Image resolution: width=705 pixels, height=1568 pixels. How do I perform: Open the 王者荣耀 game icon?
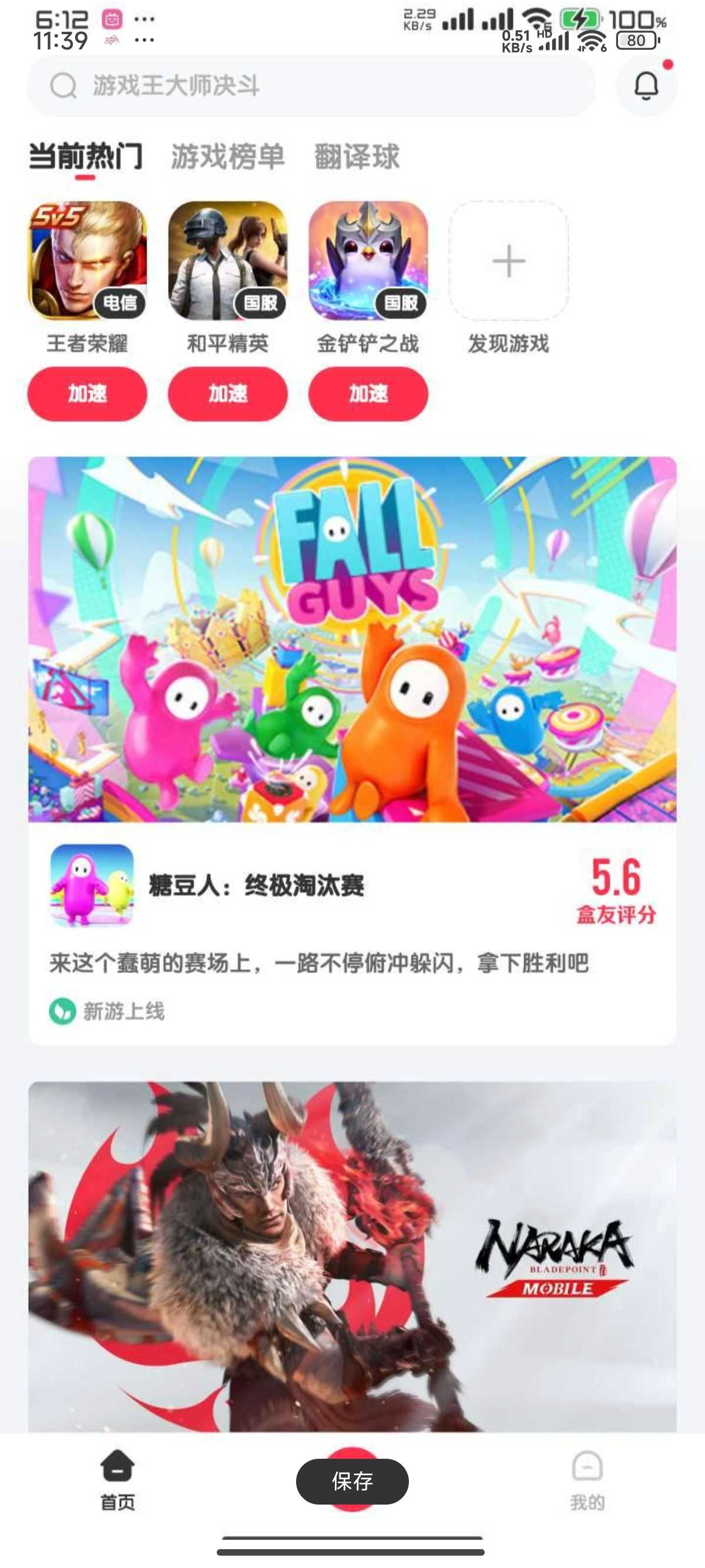(87, 261)
